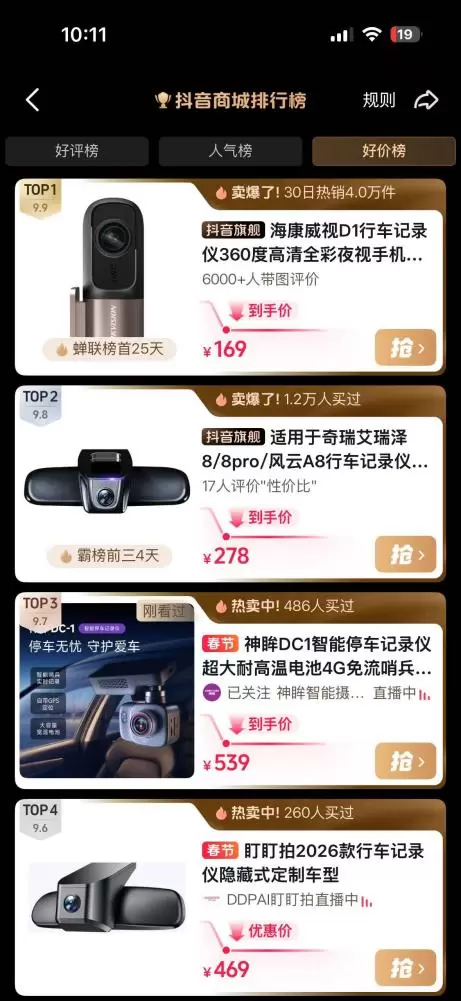The width and height of the screenshot is (461, 1001).
Task: Tap 抢 for the ¥469 dash cam
Action: pos(405,968)
